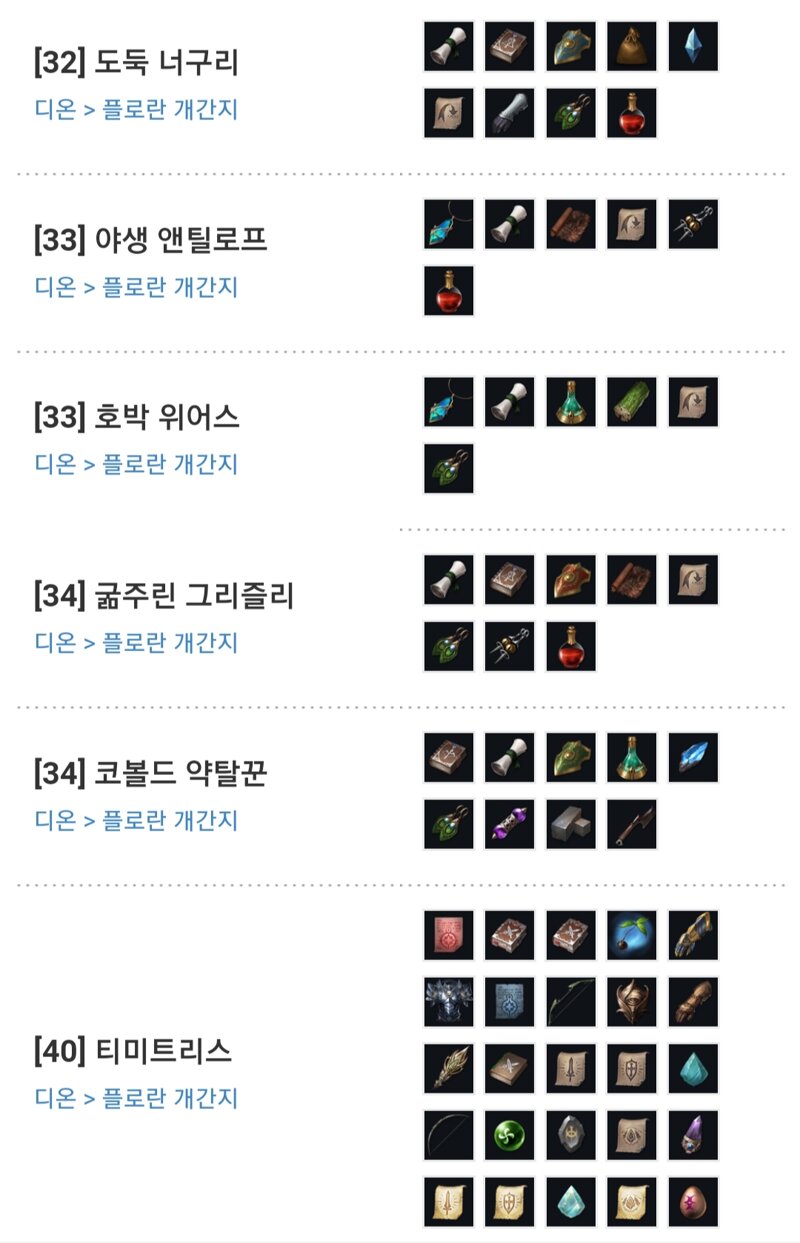
Task: View the pink egg drop of 티미트리스
Action: pyautogui.click(x=693, y=1201)
